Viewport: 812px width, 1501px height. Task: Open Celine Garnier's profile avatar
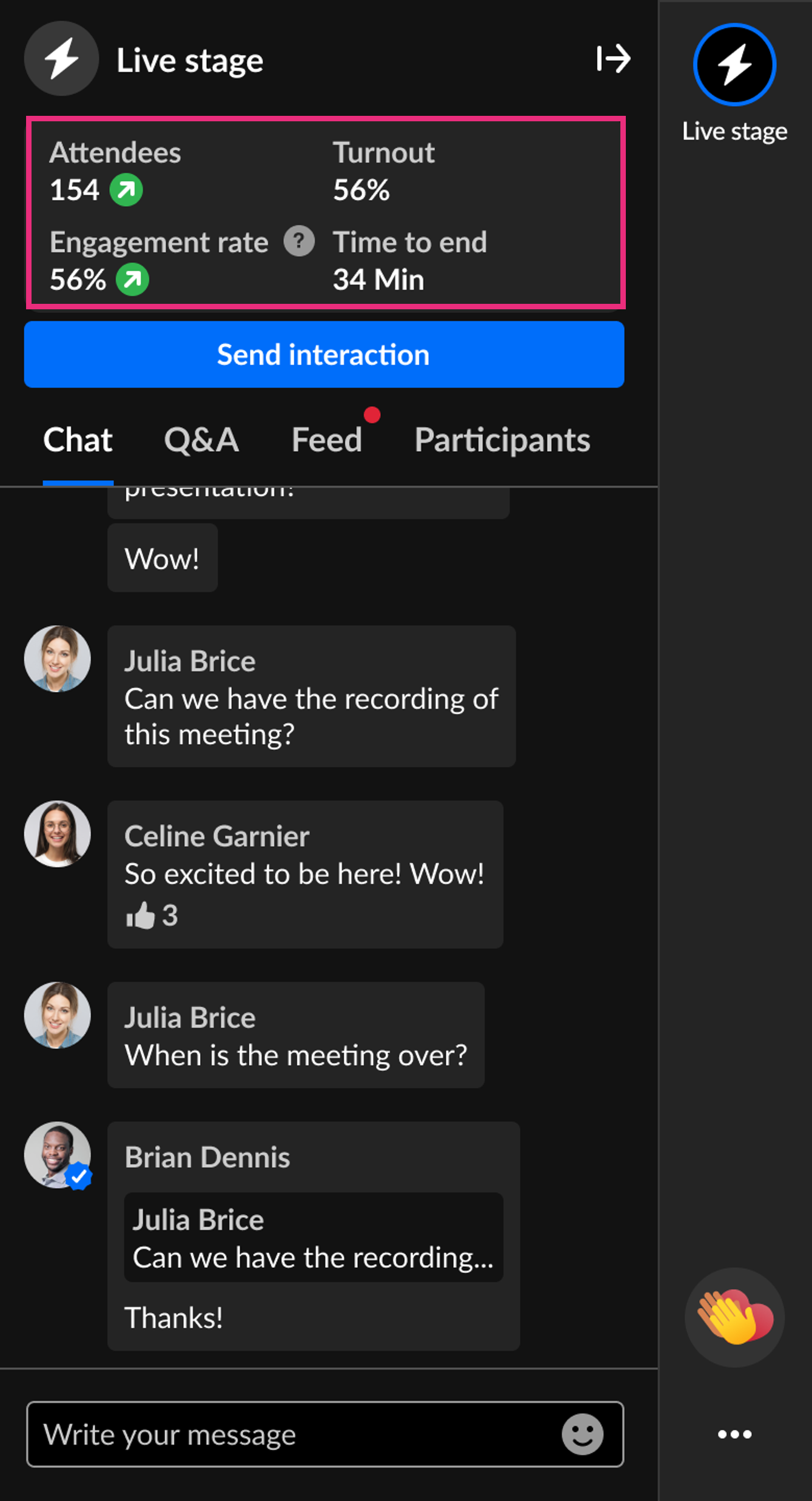tap(58, 834)
